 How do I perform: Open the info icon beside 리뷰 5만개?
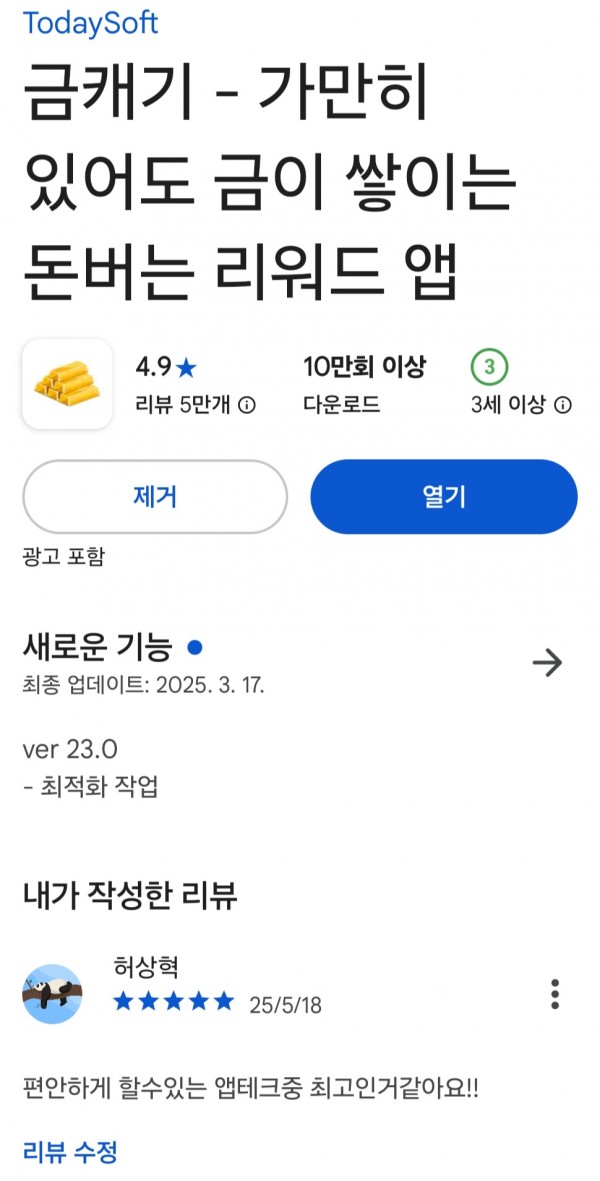[x=247, y=405]
